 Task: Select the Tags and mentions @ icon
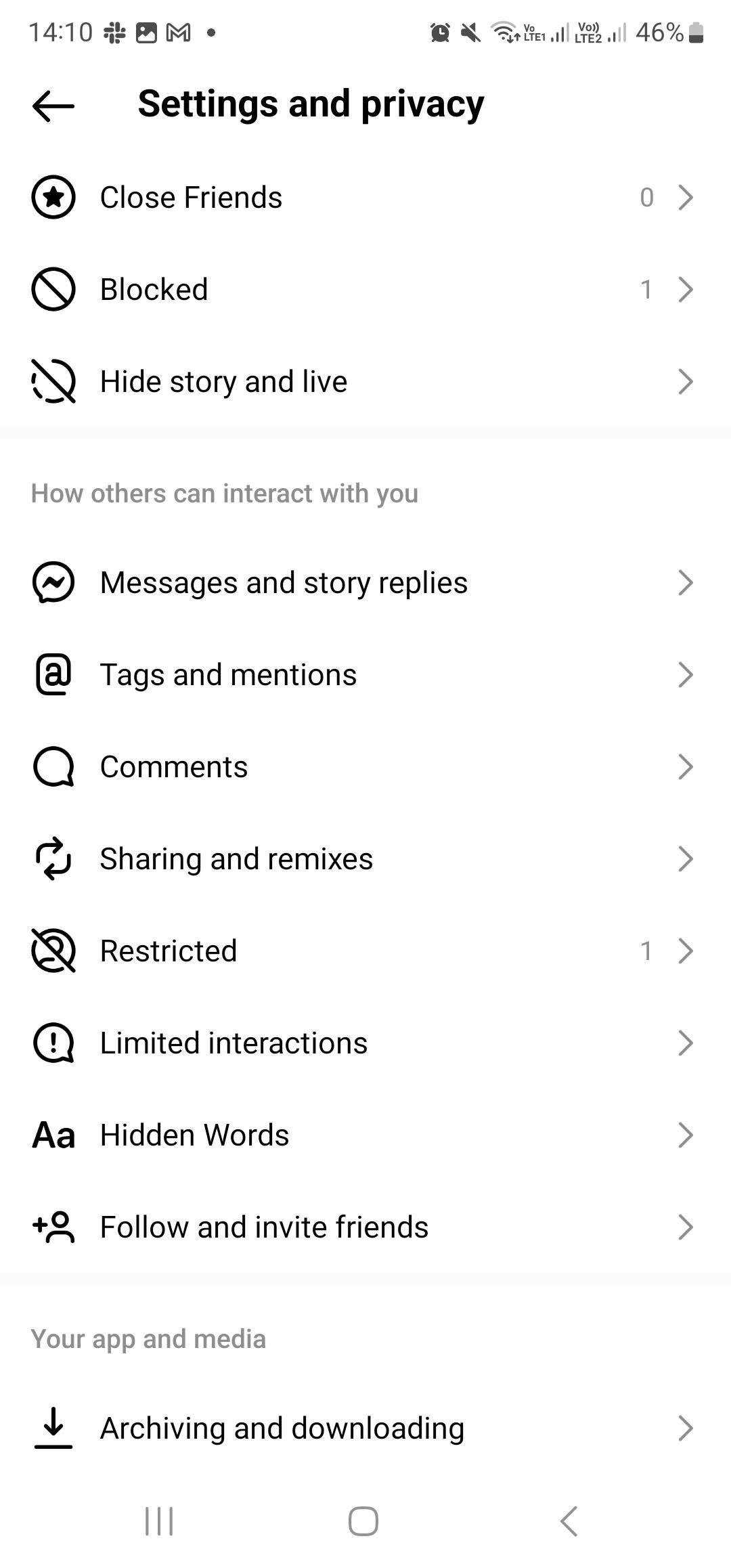53,674
